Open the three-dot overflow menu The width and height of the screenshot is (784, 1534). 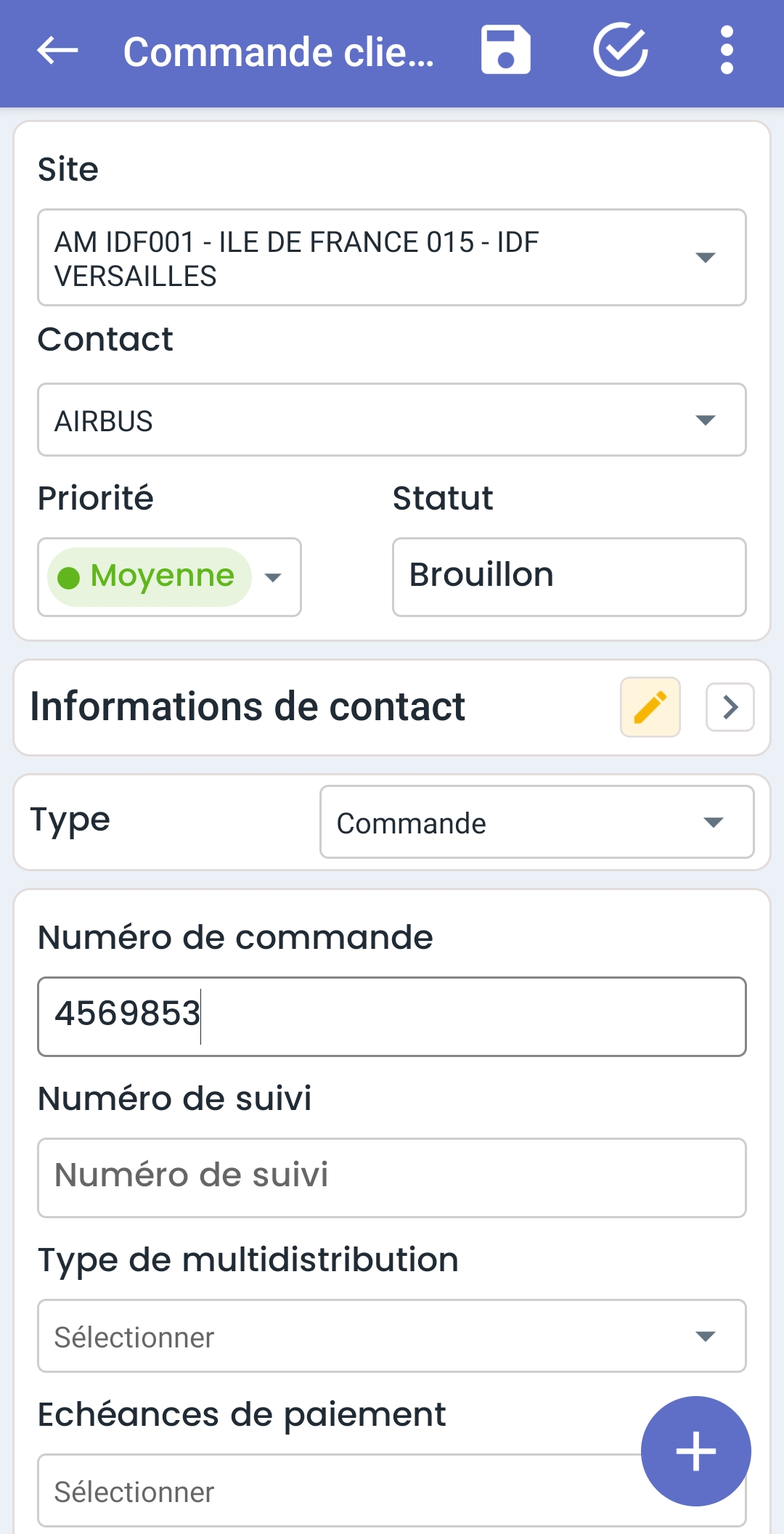click(x=727, y=50)
